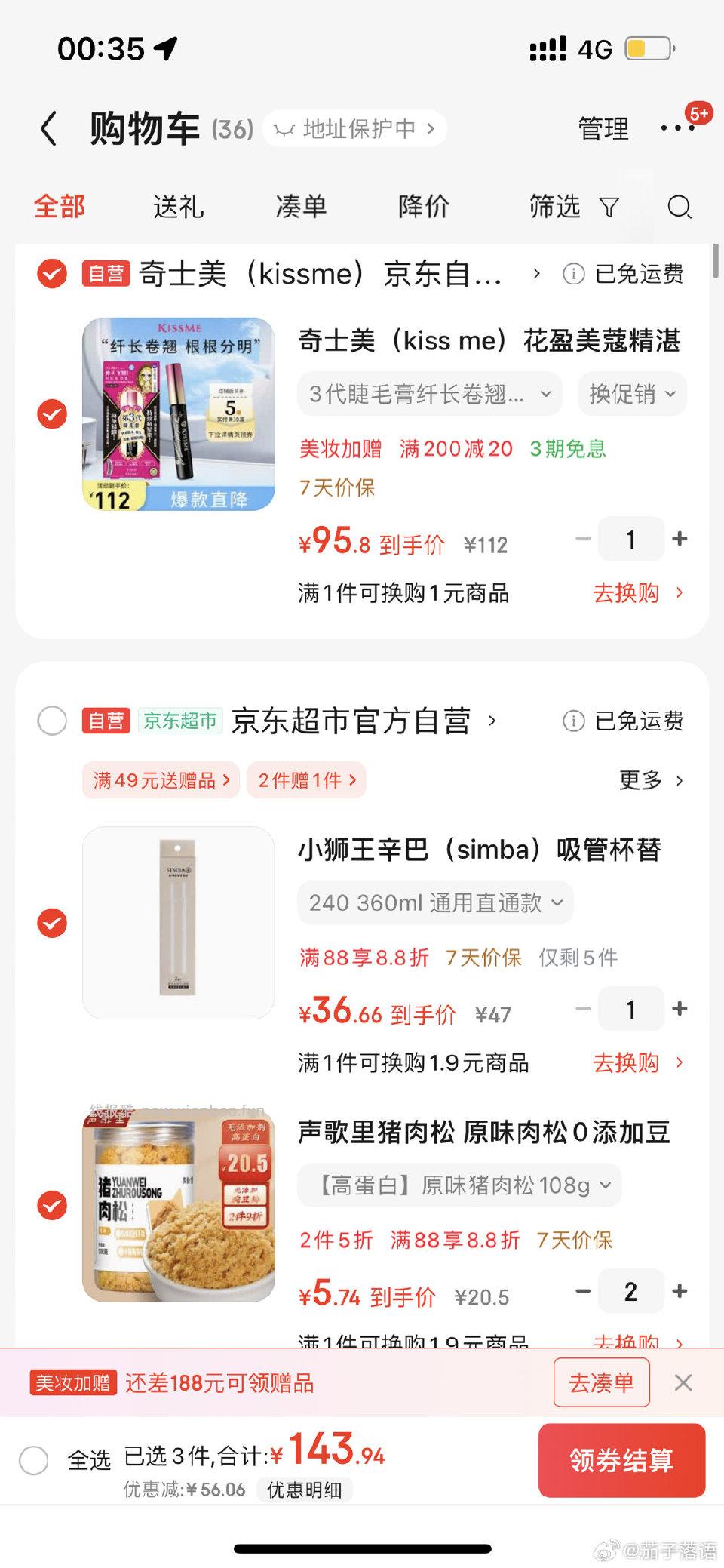Viewport: 724px width, 1568px height.
Task: Click 去凑单 in the promo banner
Action: click(601, 1382)
